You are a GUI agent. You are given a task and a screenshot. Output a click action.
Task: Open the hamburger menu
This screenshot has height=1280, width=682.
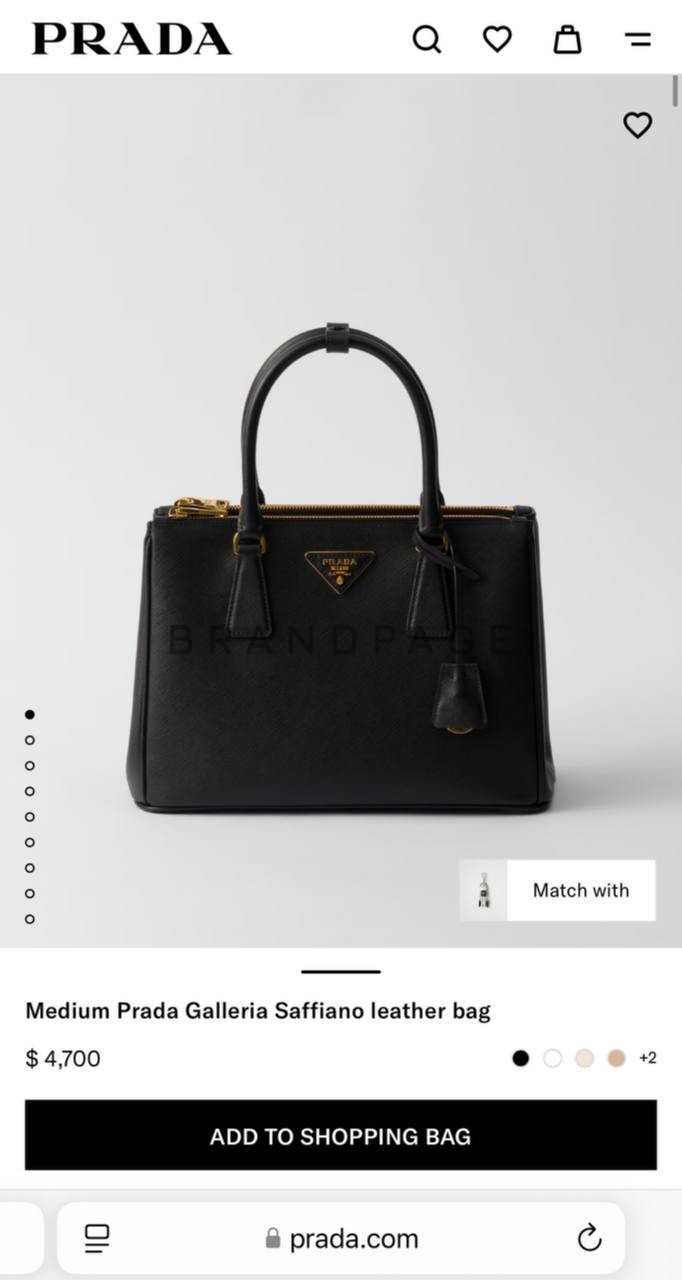click(637, 39)
